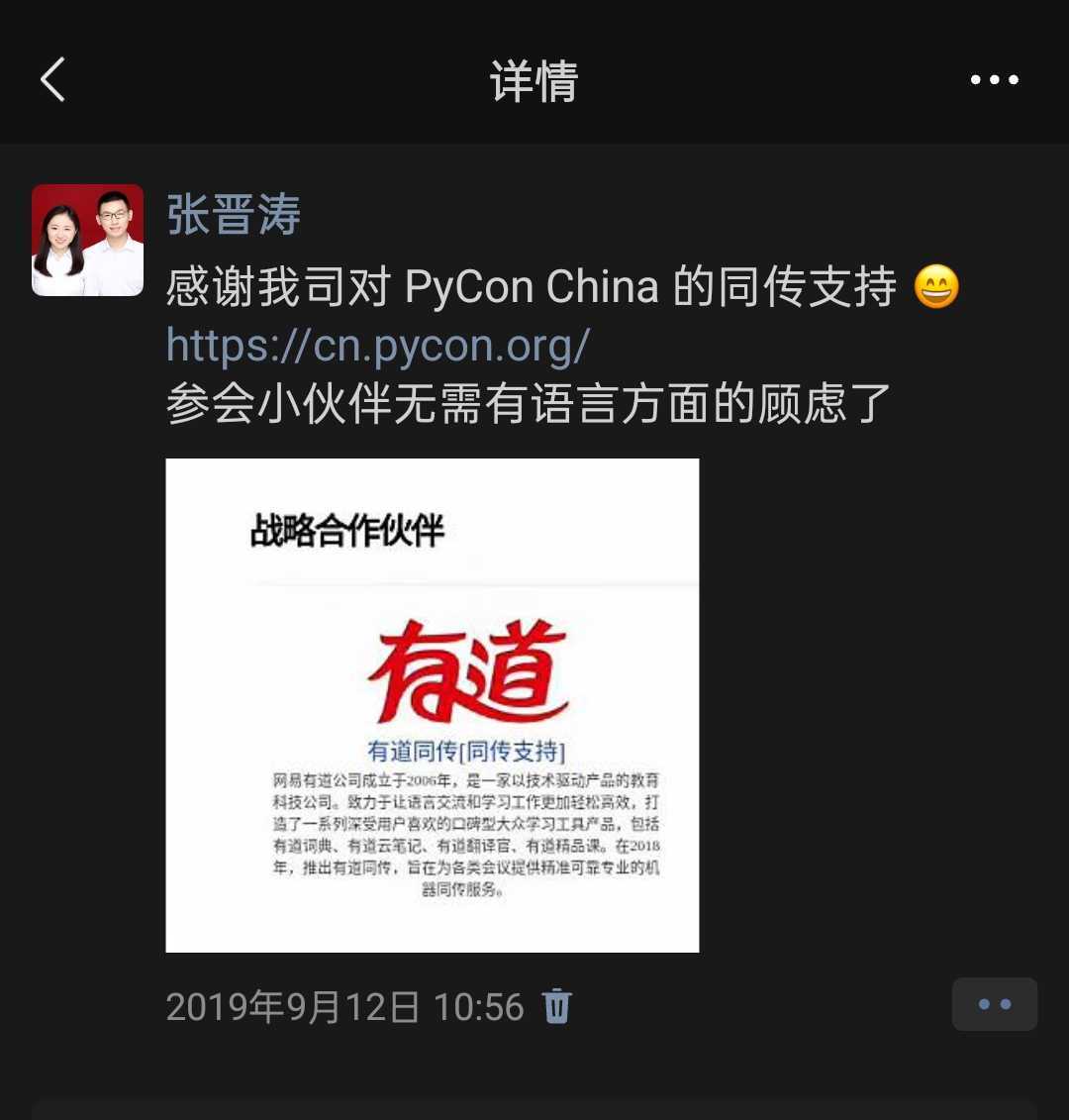View the 战略合作伙伴 image full screen

(x=433, y=704)
